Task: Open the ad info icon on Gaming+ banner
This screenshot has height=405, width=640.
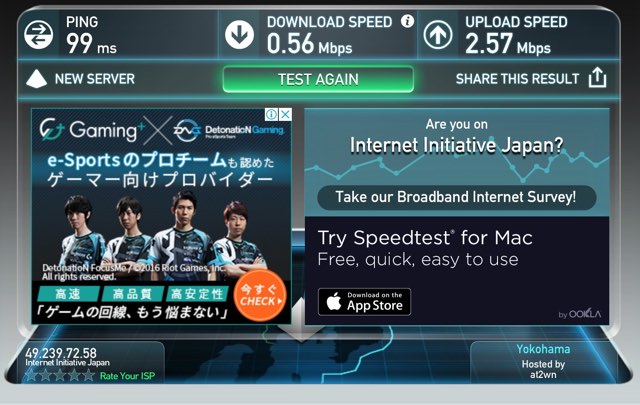Action: [271, 116]
